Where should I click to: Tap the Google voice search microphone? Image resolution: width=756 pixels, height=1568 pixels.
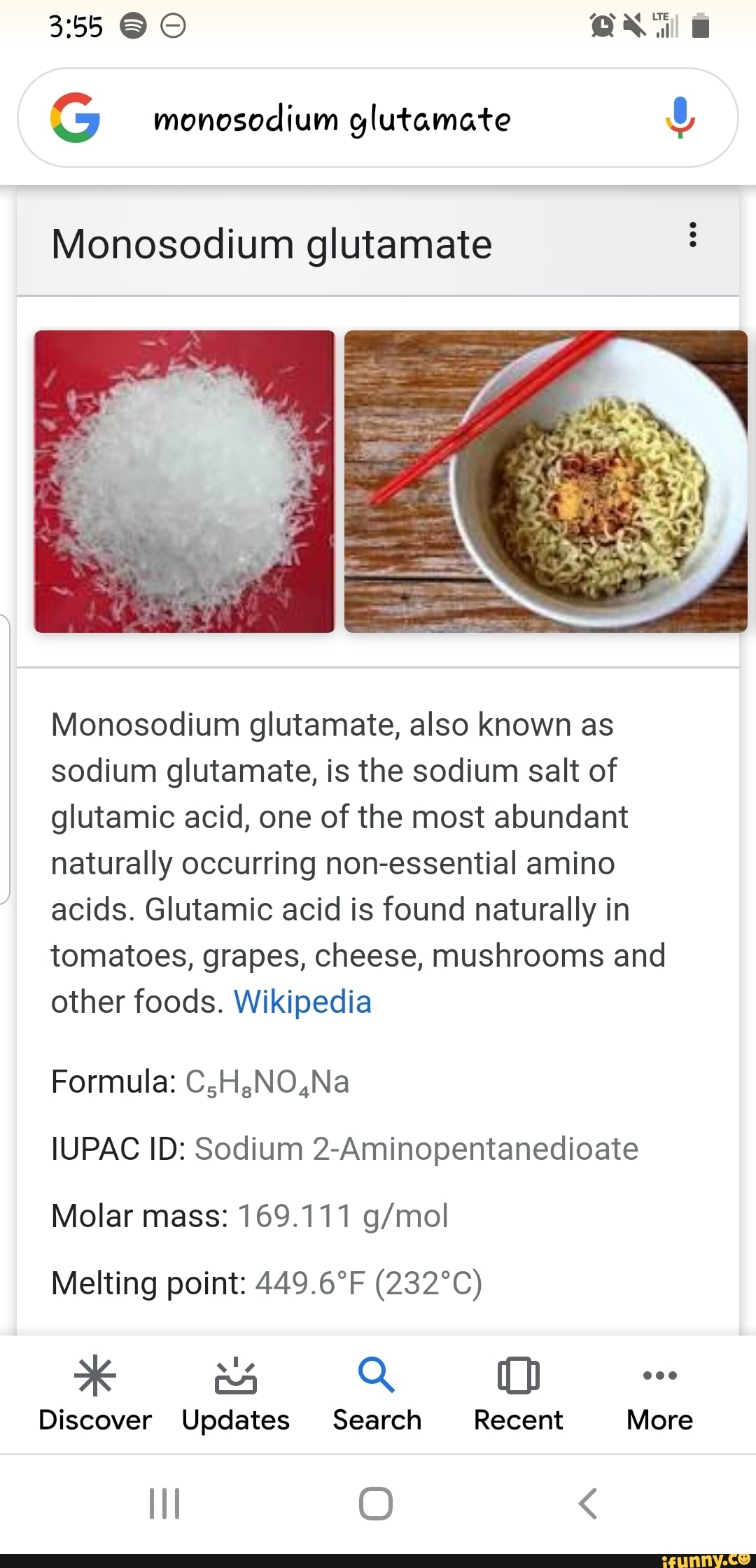[678, 118]
